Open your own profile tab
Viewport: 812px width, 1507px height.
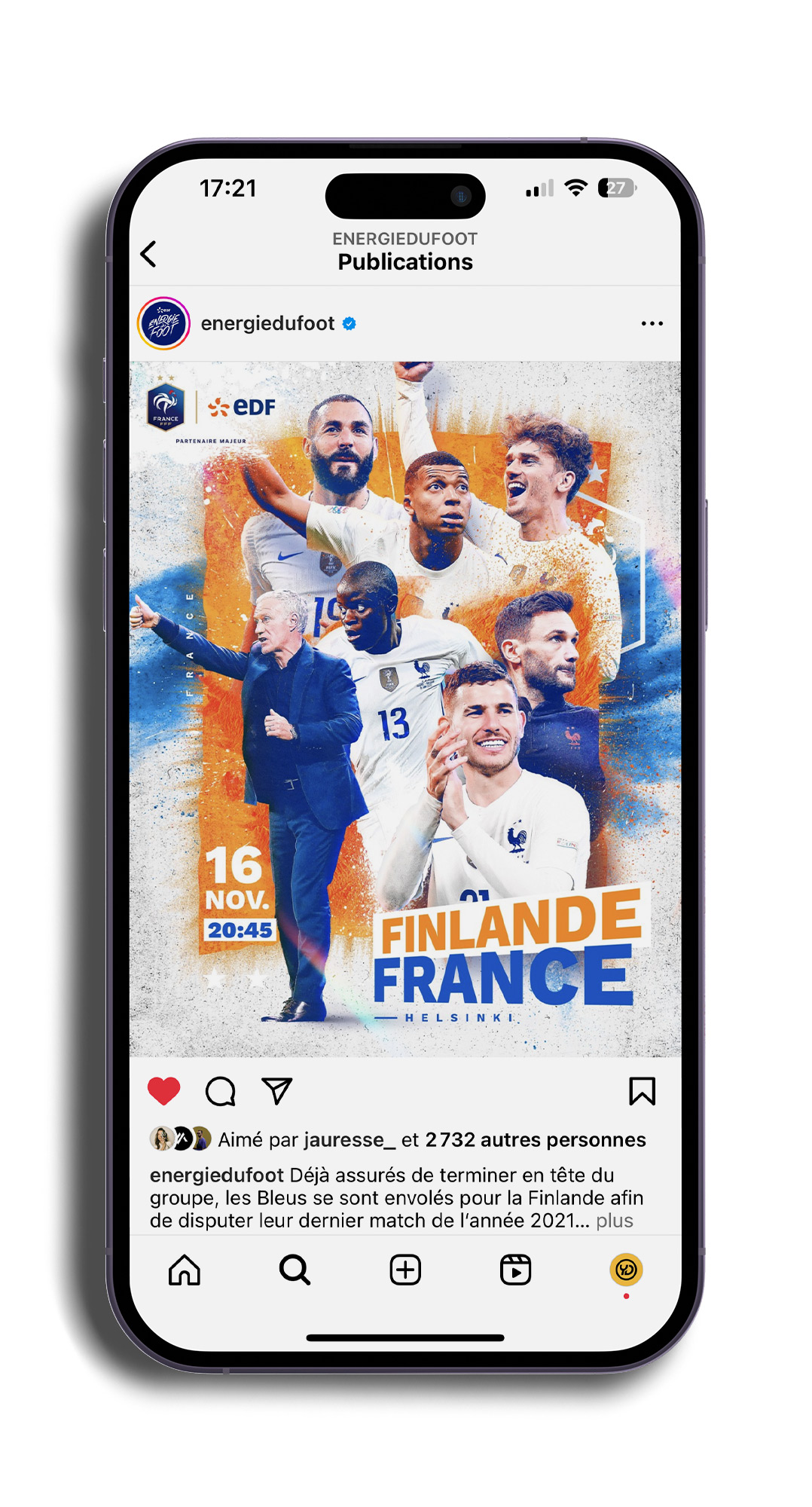pyautogui.click(x=626, y=1270)
